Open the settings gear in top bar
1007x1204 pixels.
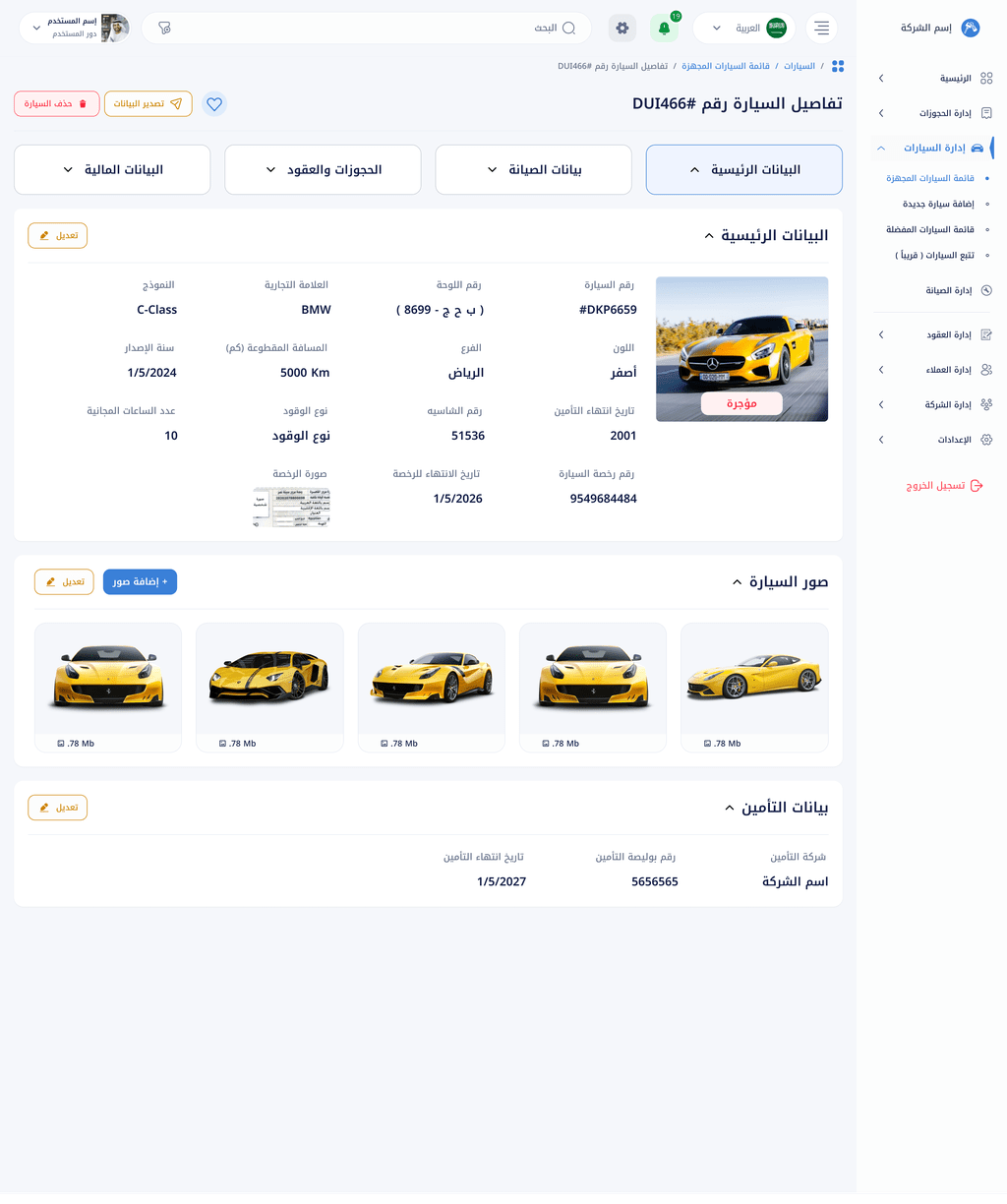(x=622, y=29)
